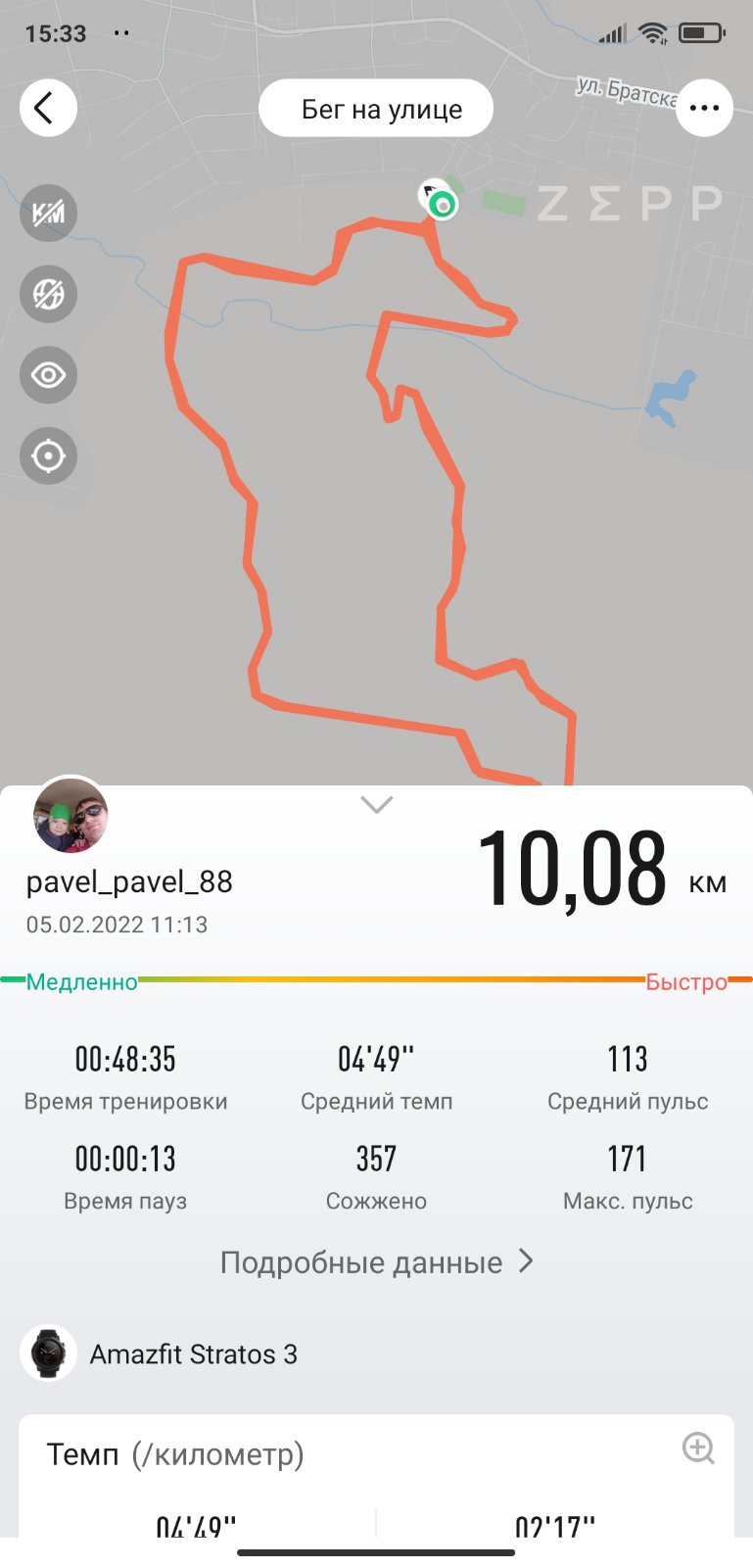The image size is (753, 1568).
Task: Open the three-dot overflow menu
Action: (704, 108)
